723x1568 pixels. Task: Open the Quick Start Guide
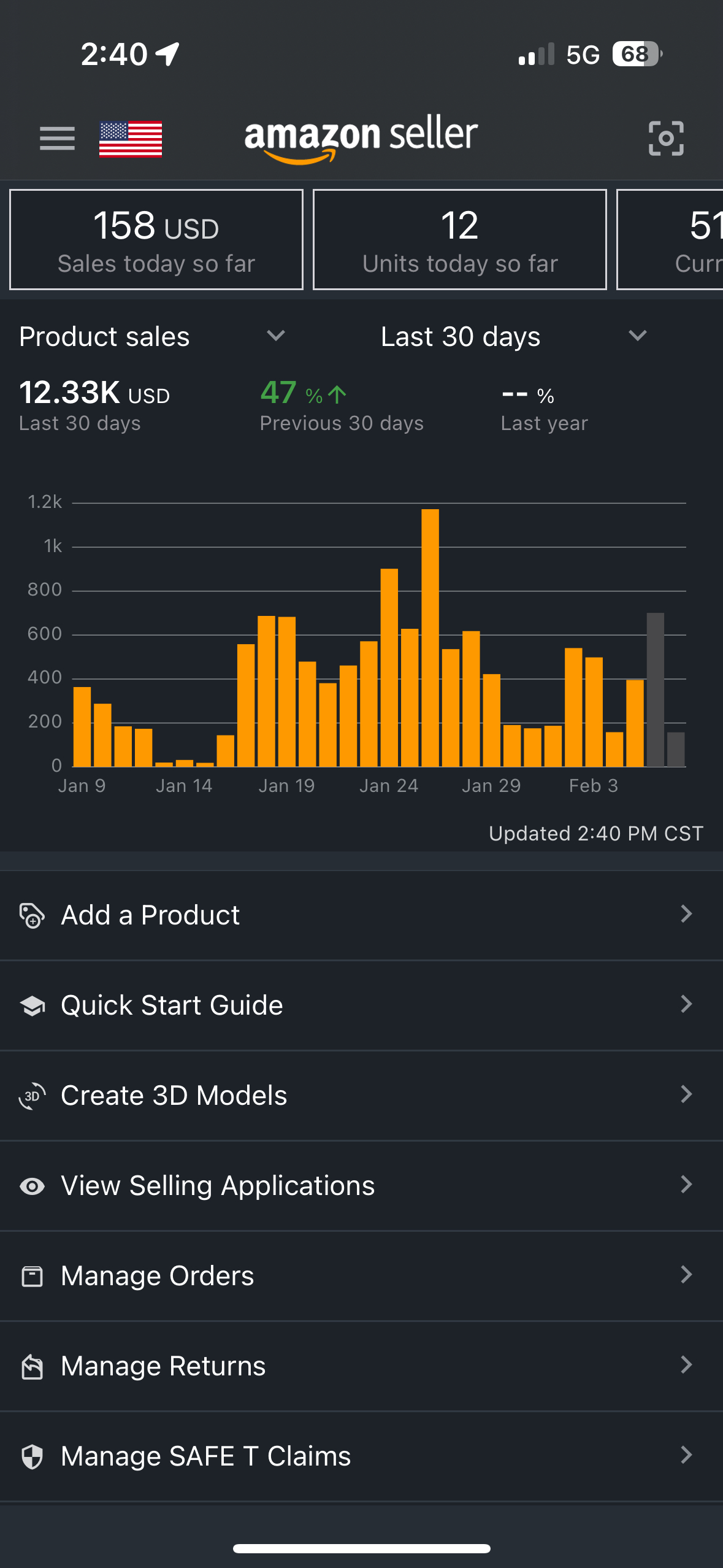[x=361, y=1005]
